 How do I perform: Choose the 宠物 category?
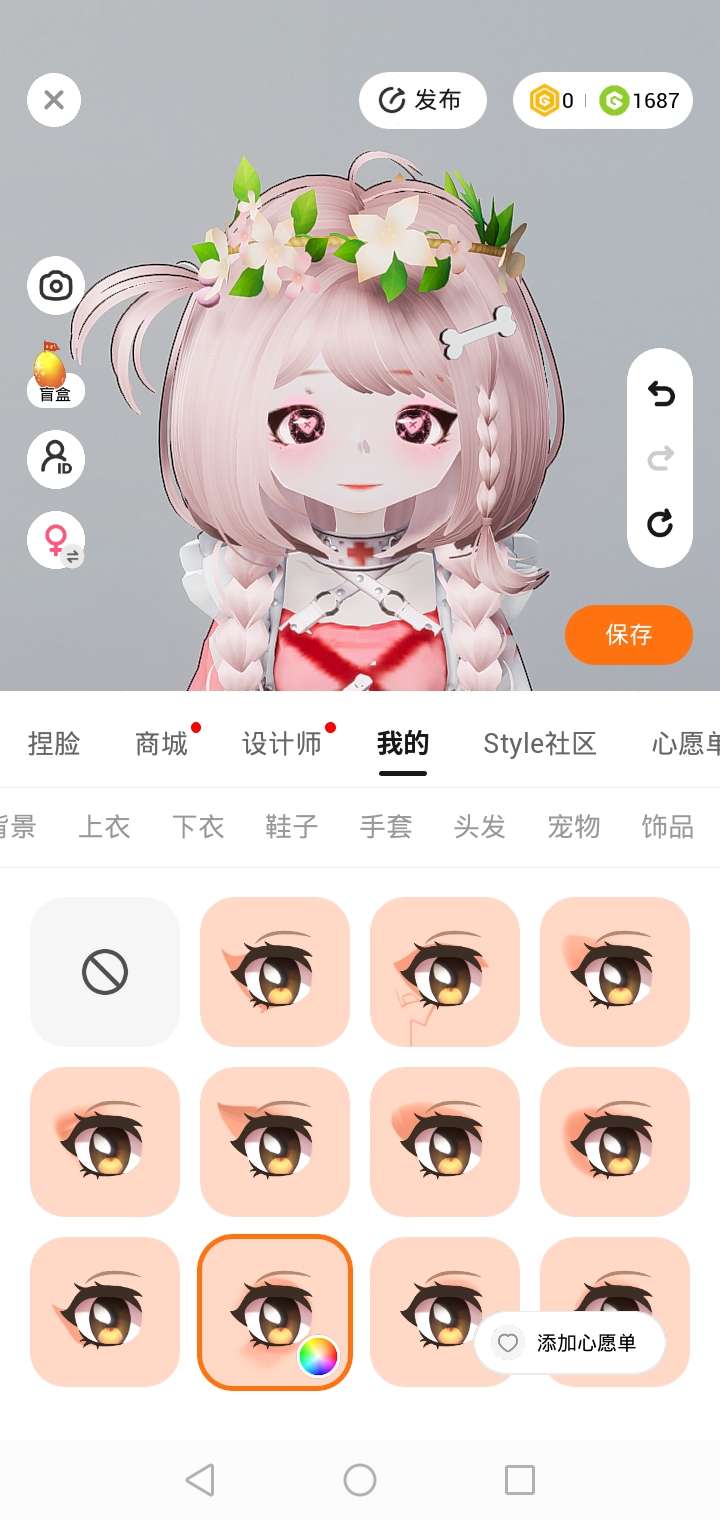coord(574,827)
